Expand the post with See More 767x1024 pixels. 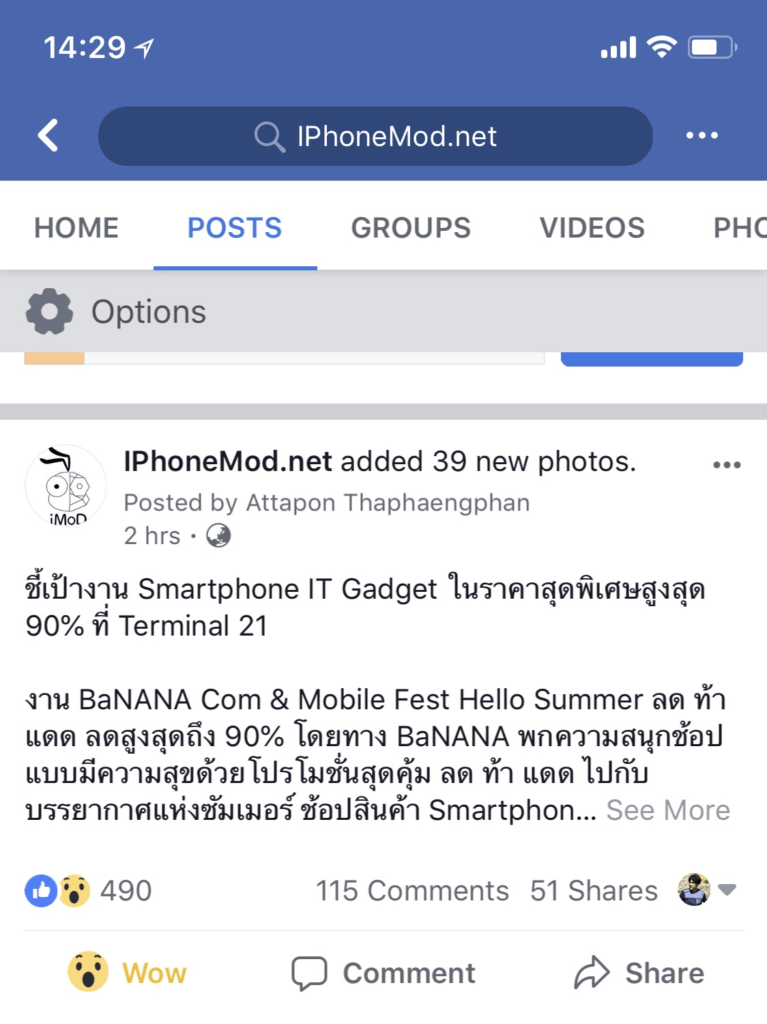click(670, 810)
